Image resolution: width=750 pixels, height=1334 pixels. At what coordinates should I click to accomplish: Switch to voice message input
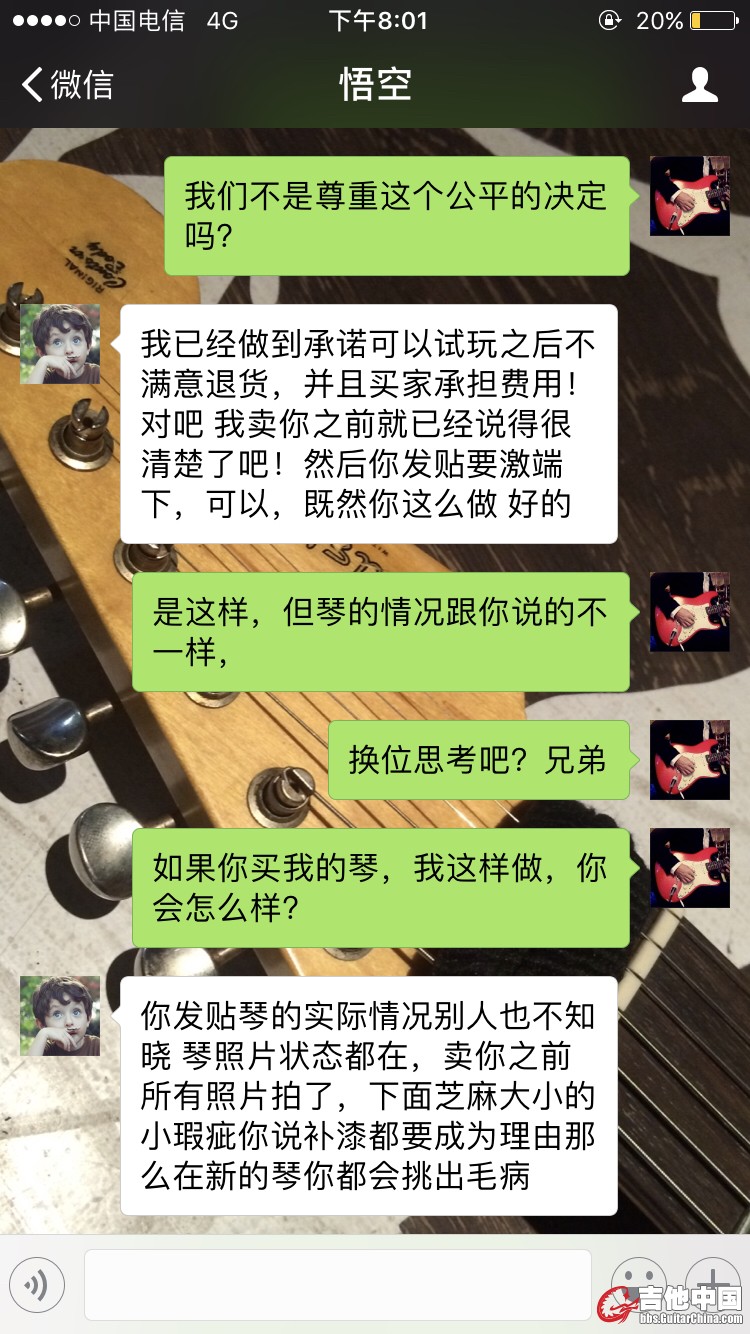tap(37, 1284)
